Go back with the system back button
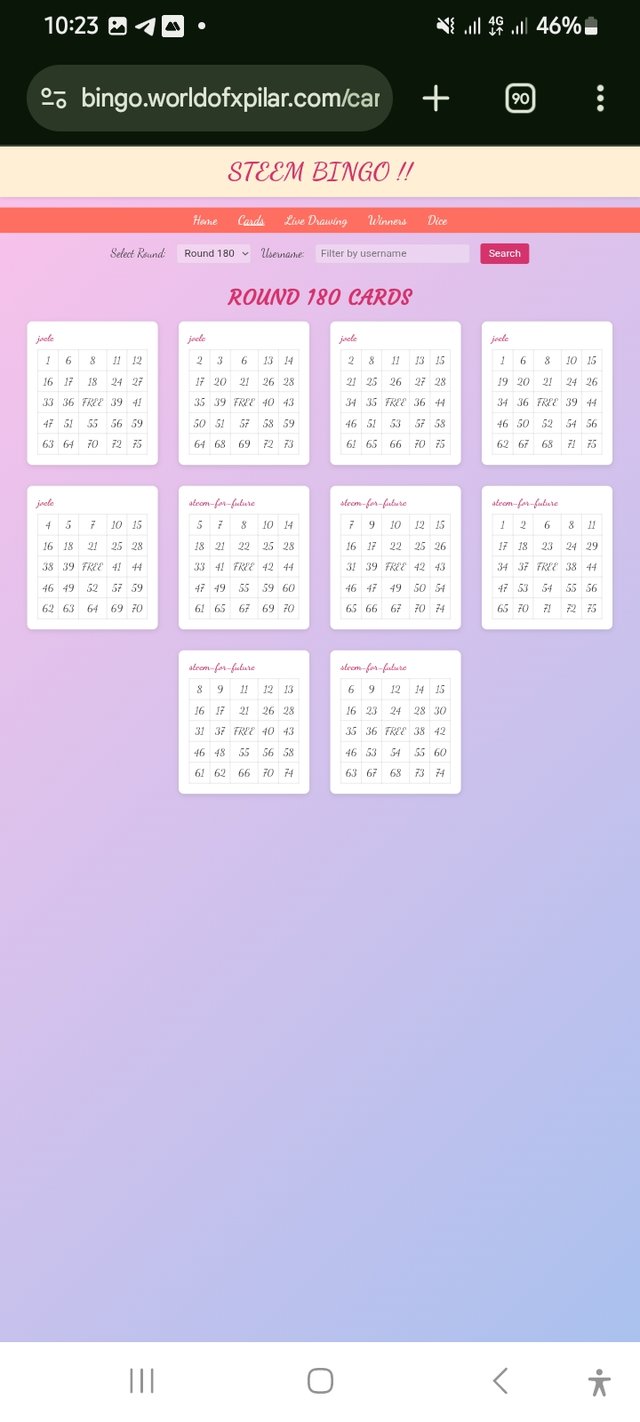This screenshot has height=1422, width=640. tap(500, 1381)
